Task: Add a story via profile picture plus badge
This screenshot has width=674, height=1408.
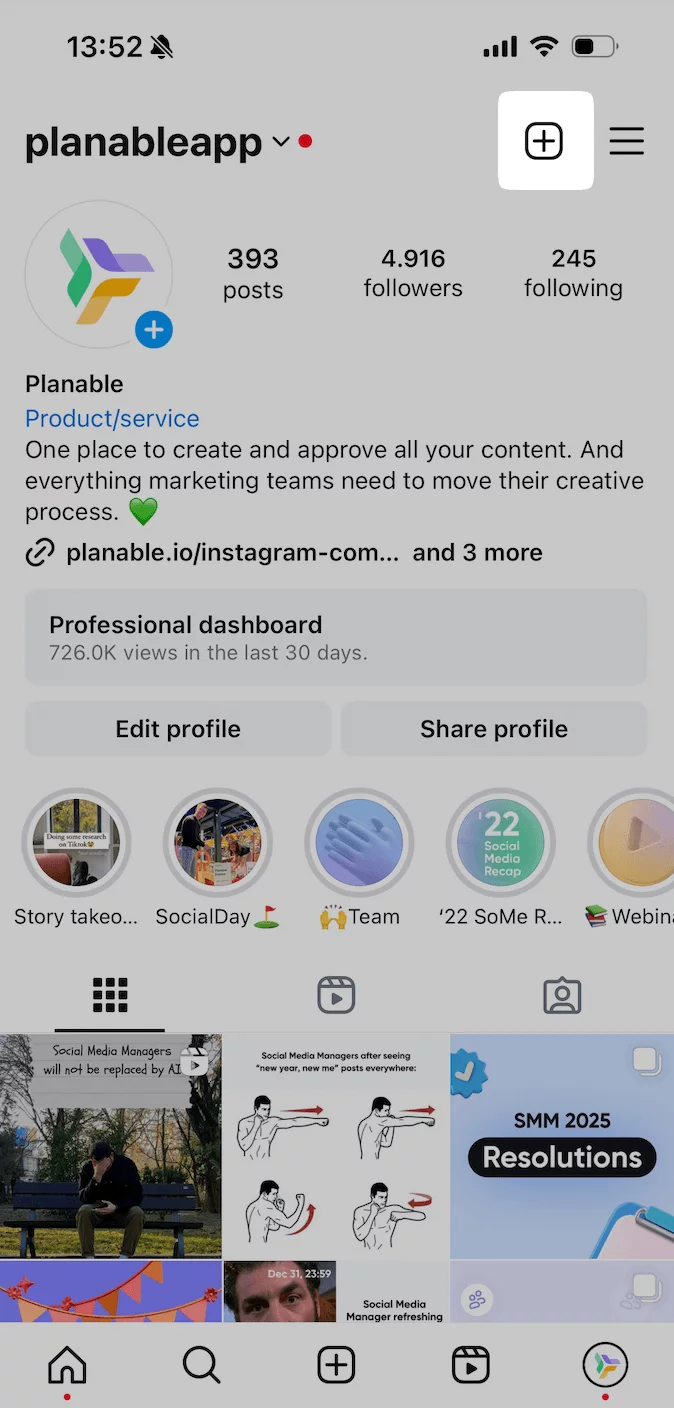Action: tap(154, 329)
